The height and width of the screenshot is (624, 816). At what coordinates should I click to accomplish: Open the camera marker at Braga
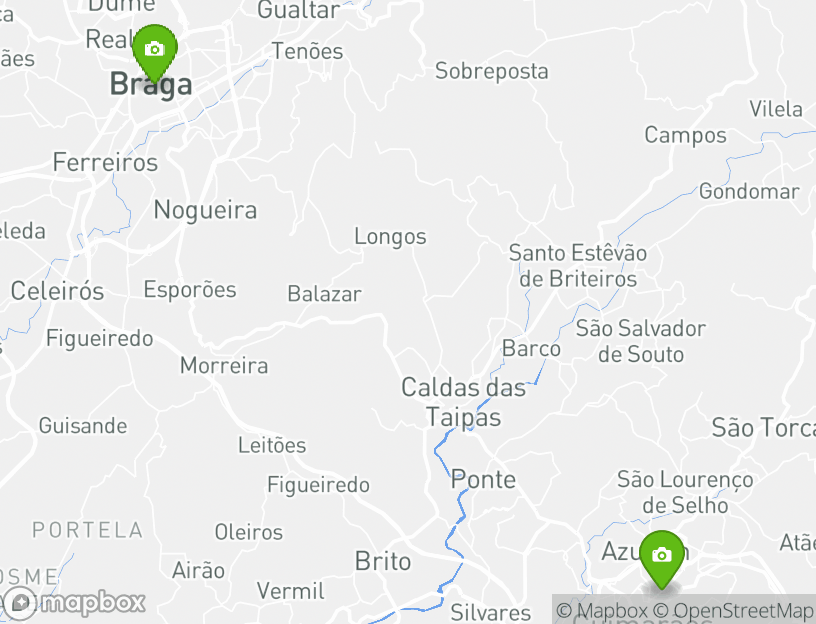tap(154, 48)
